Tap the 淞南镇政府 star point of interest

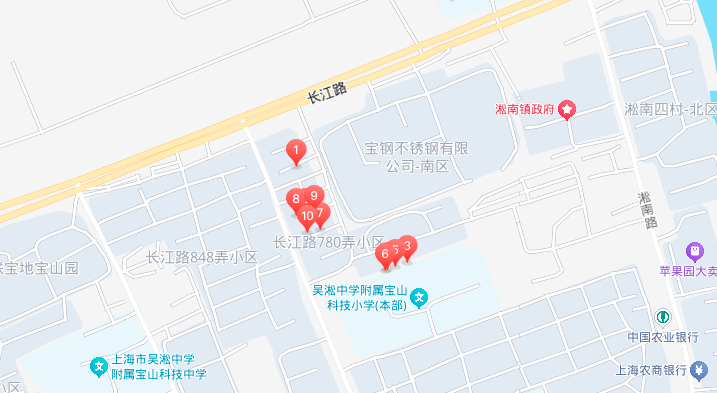pyautogui.click(x=567, y=110)
